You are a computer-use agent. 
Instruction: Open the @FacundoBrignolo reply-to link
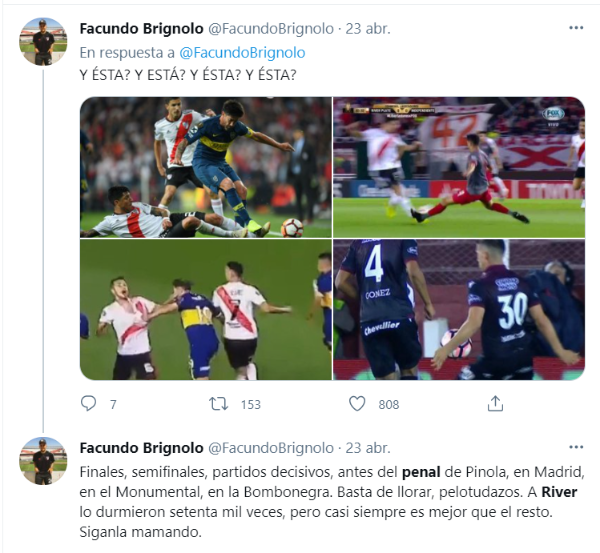point(254,52)
